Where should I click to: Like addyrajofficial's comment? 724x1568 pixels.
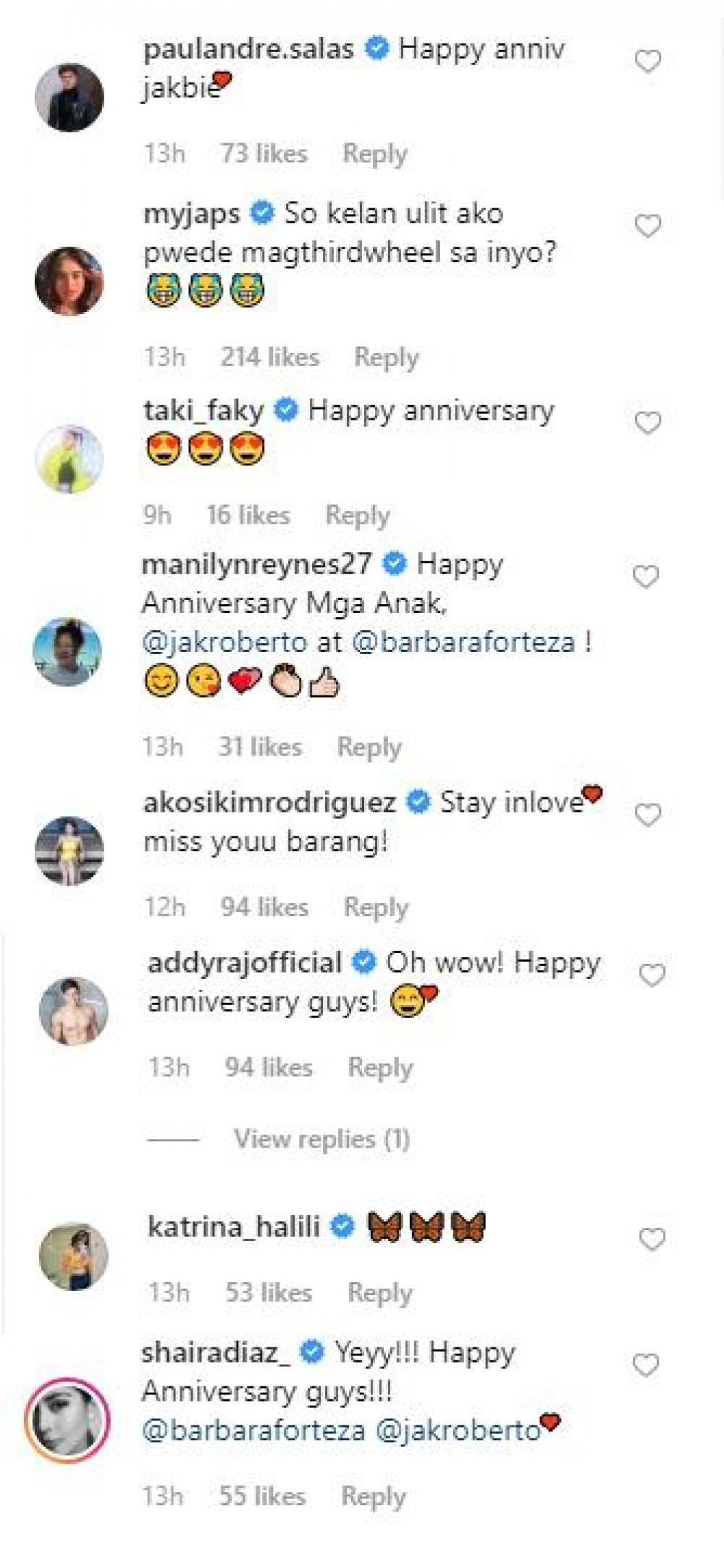tap(652, 976)
